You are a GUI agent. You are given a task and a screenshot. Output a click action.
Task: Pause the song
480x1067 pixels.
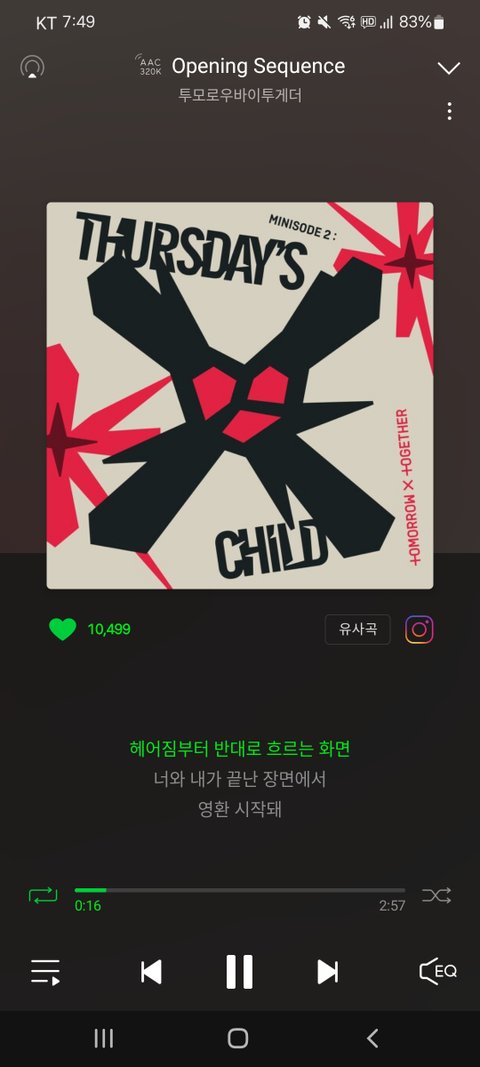pyautogui.click(x=240, y=972)
